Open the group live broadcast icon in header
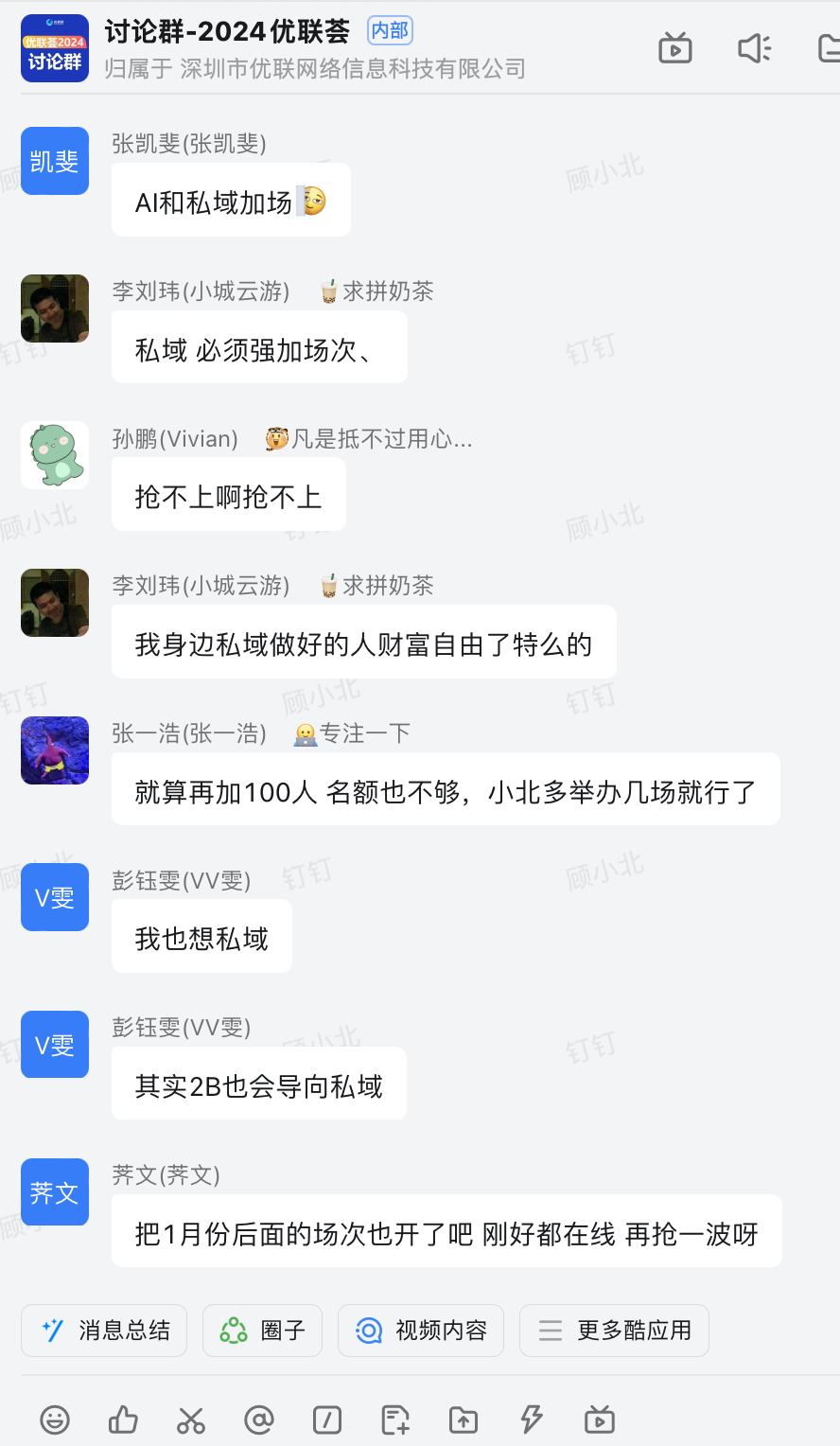The height and width of the screenshot is (1446, 840). [674, 48]
